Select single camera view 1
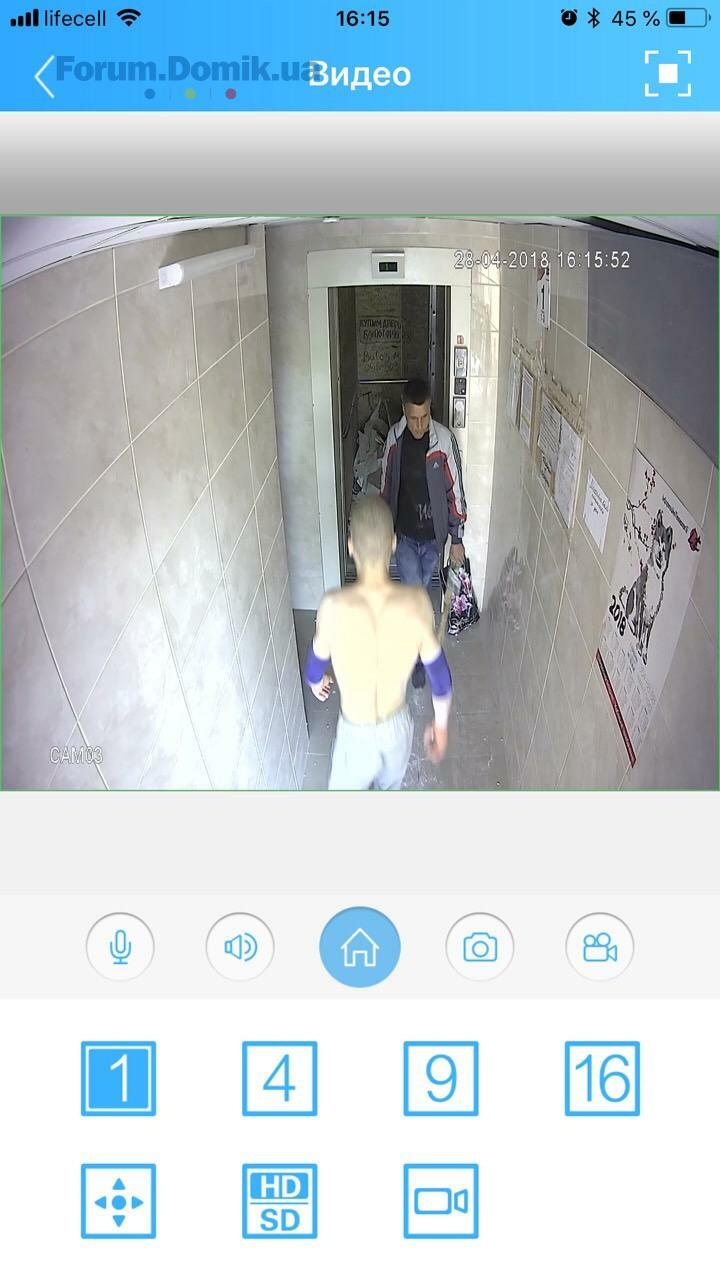Image resolution: width=720 pixels, height=1280 pixels. click(118, 1078)
